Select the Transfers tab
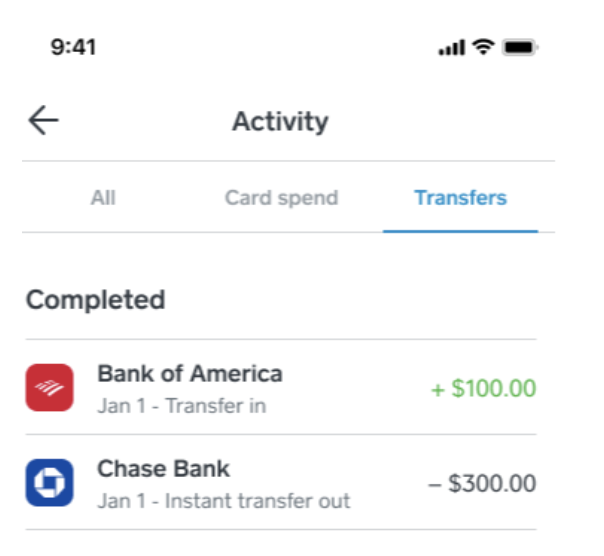The width and height of the screenshot is (604, 556). pyautogui.click(x=460, y=198)
